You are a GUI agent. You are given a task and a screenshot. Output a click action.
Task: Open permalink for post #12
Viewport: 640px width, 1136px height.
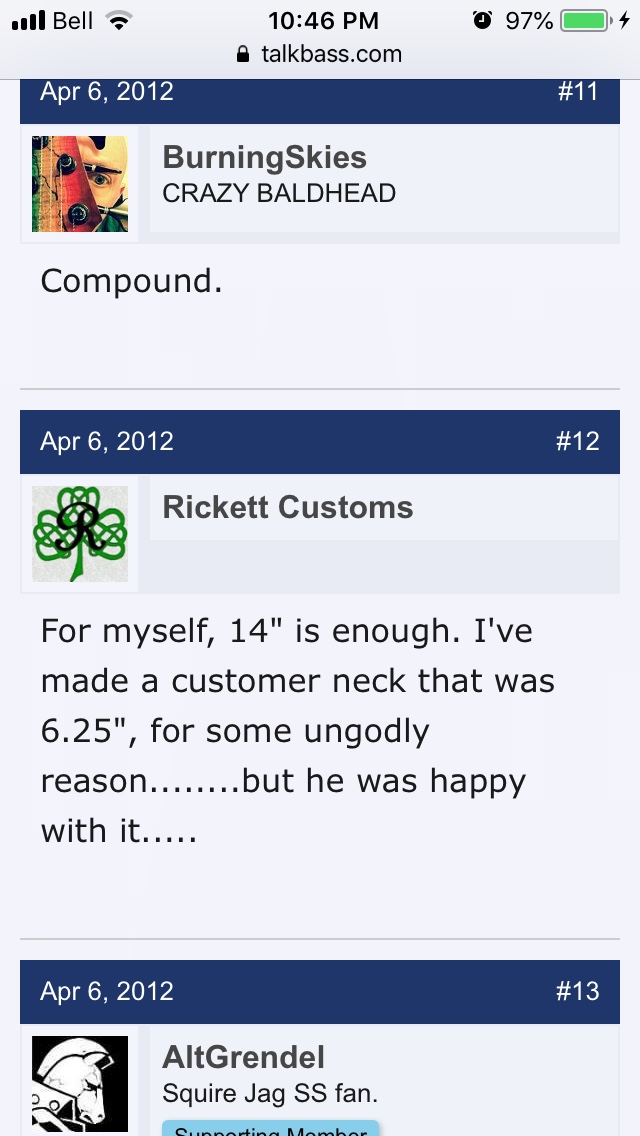coord(577,441)
